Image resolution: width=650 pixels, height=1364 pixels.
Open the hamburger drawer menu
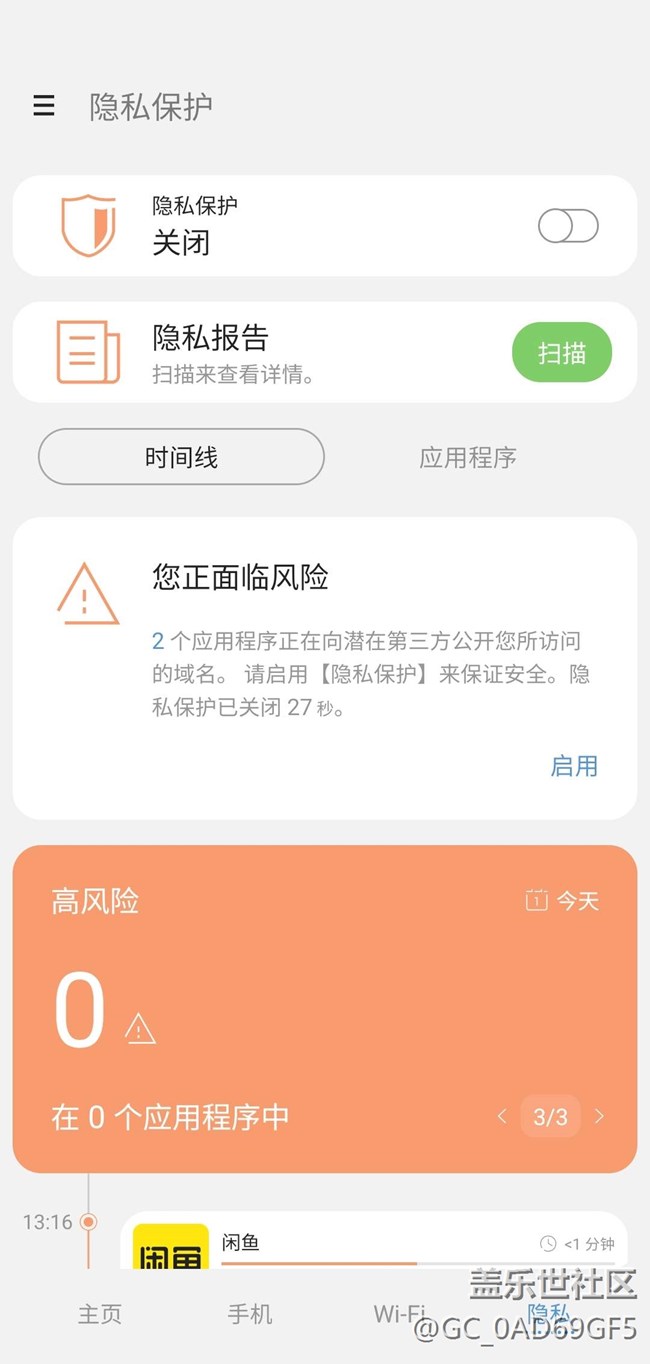pos(44,106)
